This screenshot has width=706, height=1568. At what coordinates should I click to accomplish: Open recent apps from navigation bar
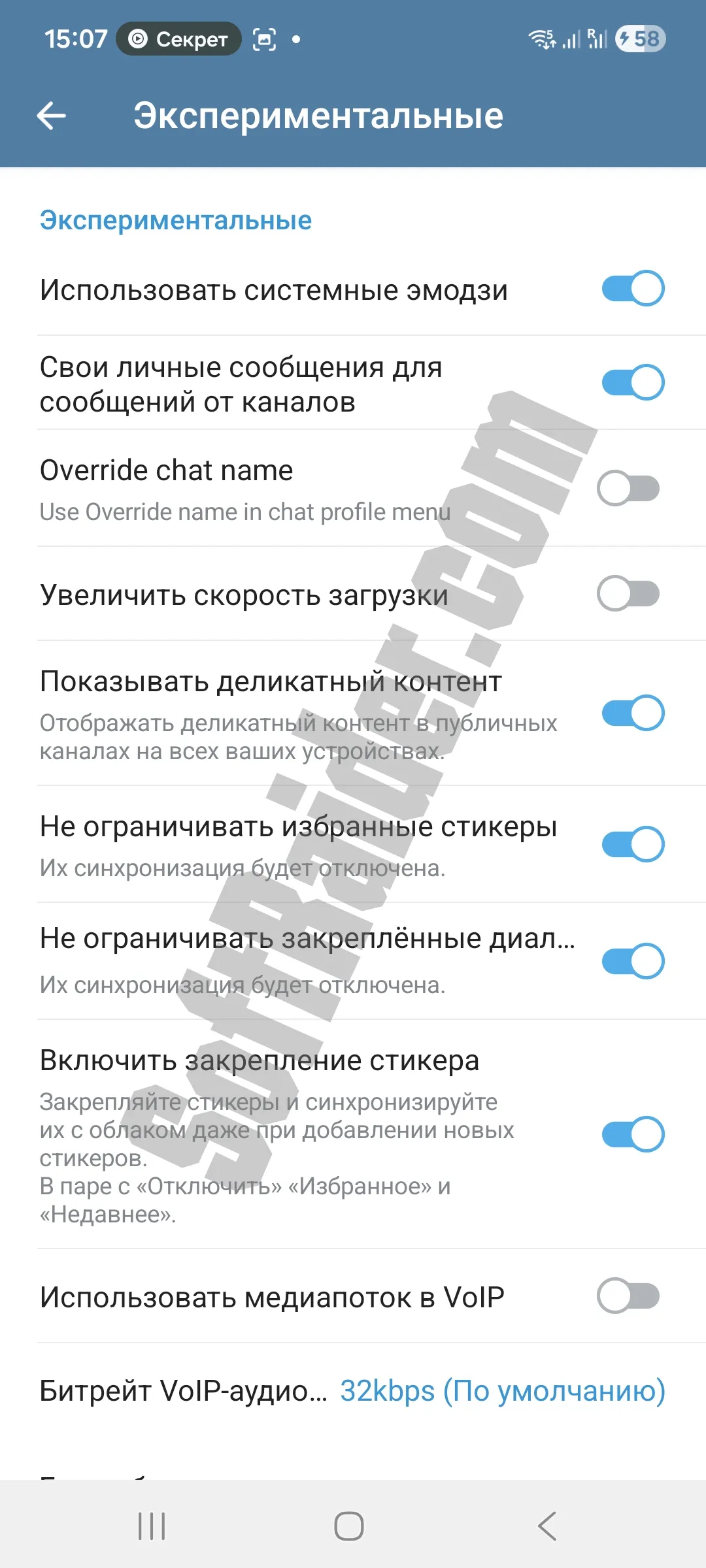point(152,1527)
